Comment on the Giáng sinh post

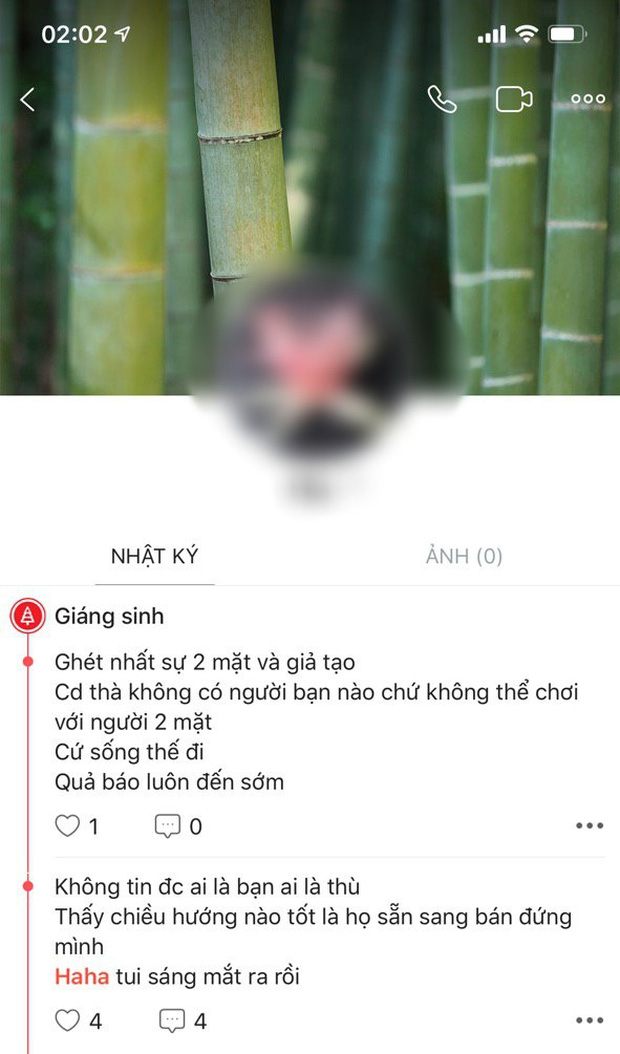coord(166,826)
